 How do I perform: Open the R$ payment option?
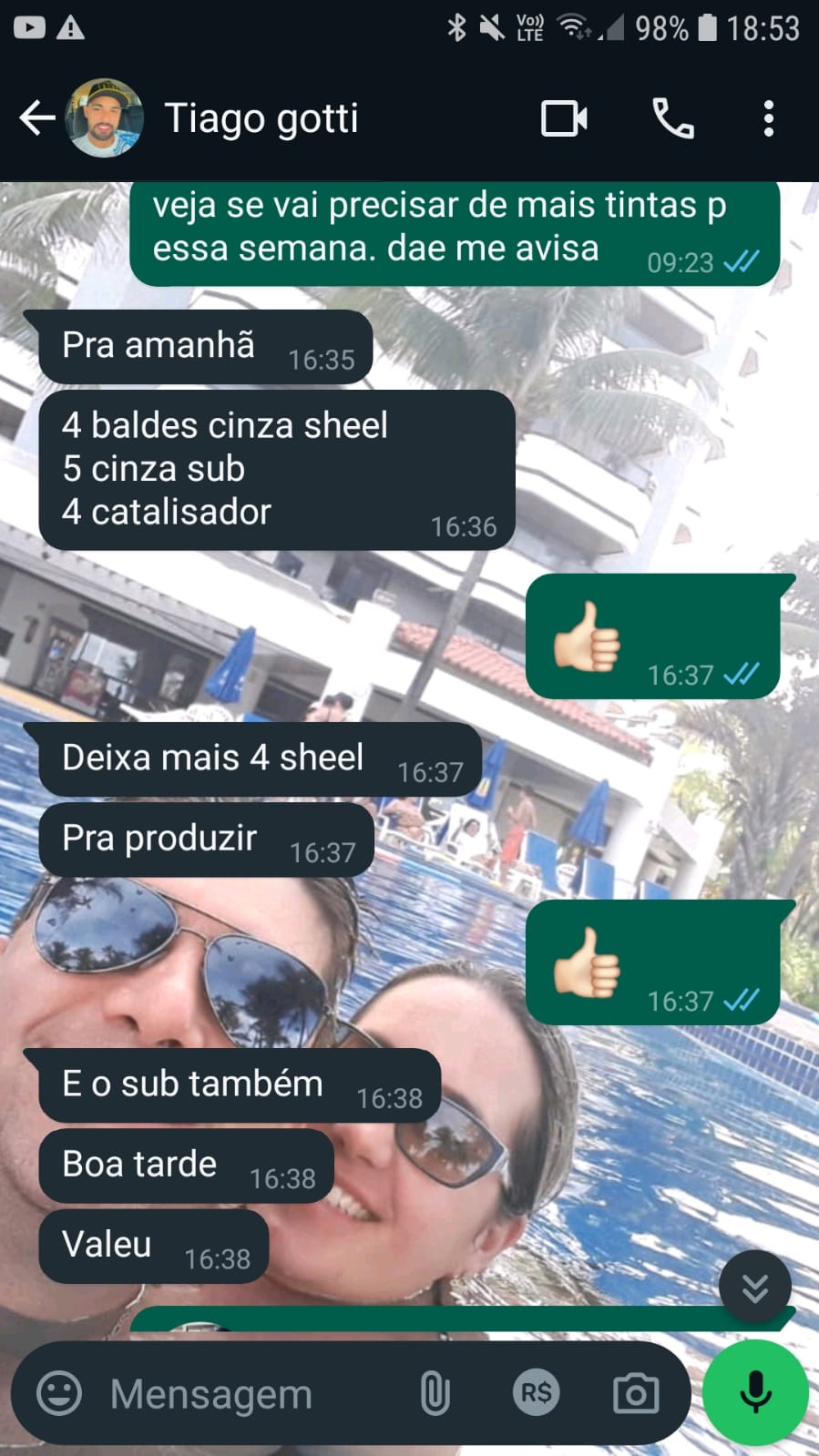click(536, 1393)
